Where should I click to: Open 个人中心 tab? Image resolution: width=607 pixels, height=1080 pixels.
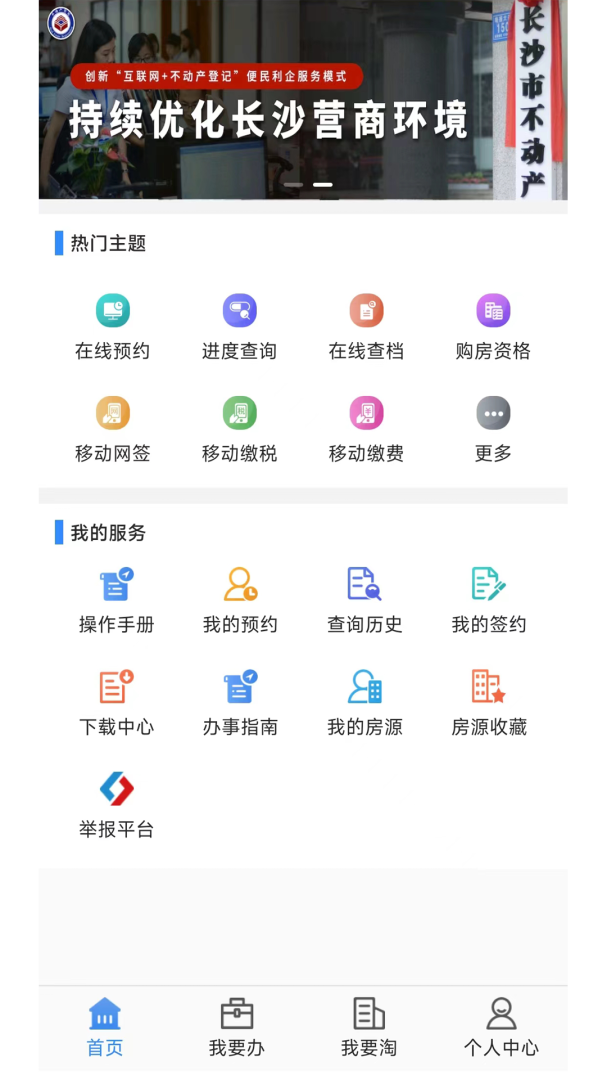[x=501, y=1028]
